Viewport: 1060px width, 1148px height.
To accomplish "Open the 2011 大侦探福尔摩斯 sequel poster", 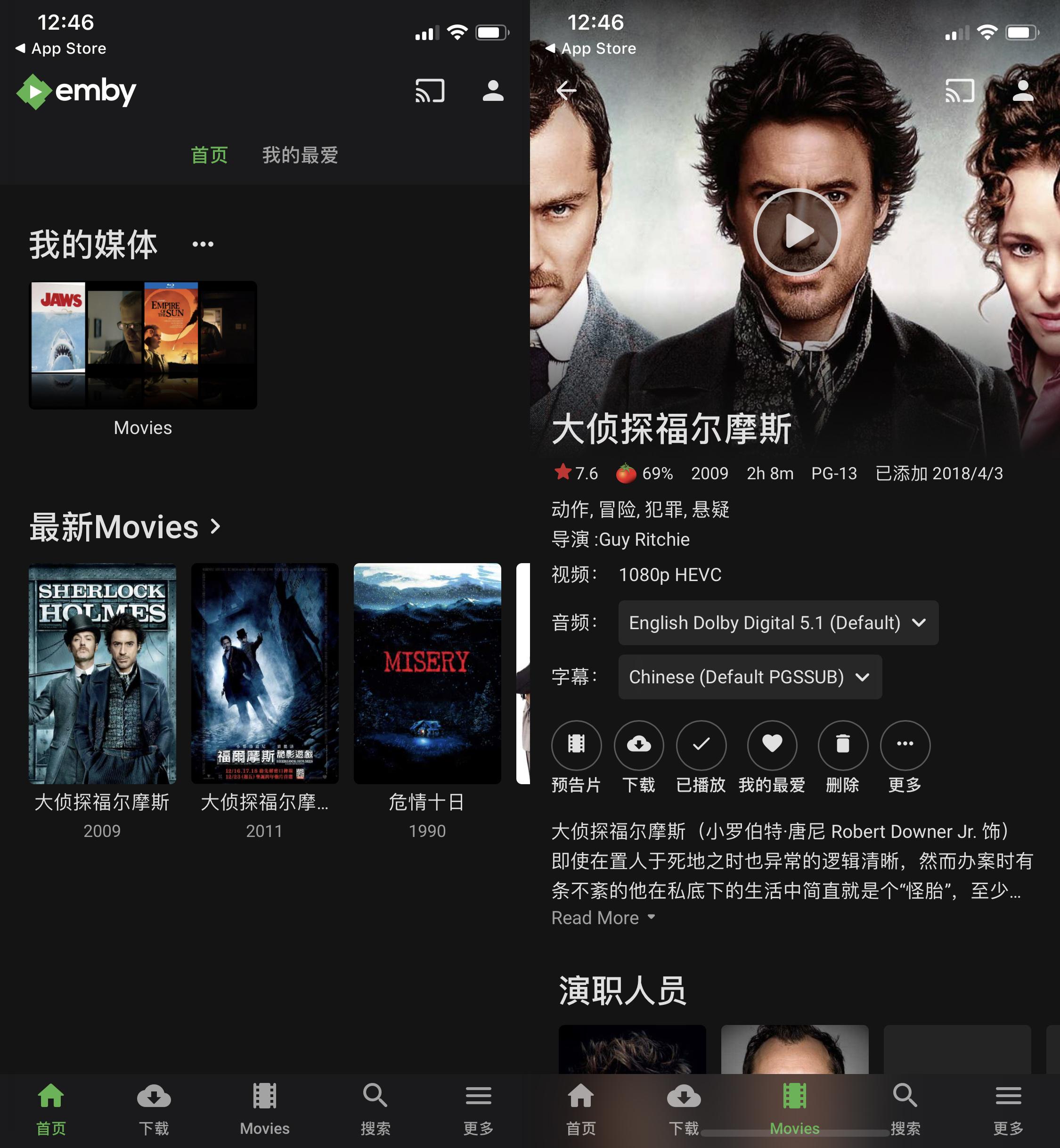I will tap(264, 673).
